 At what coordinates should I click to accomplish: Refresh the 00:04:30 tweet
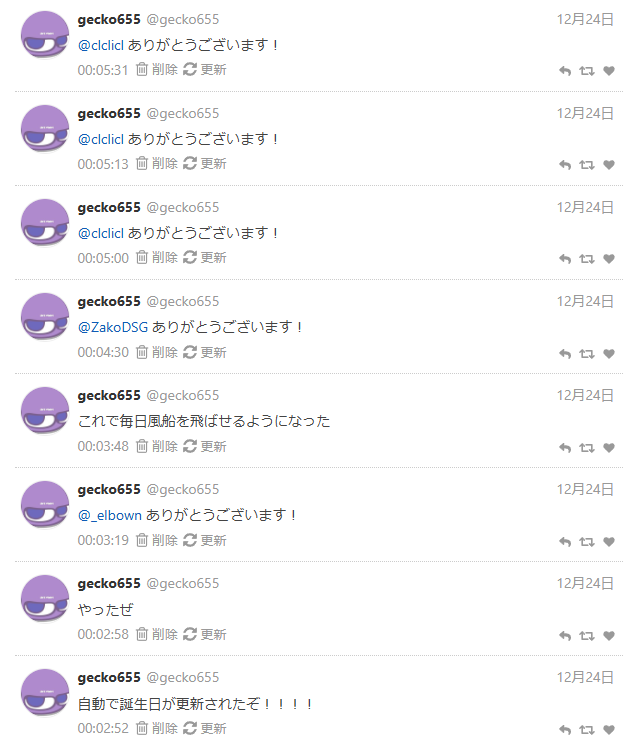click(x=205, y=352)
